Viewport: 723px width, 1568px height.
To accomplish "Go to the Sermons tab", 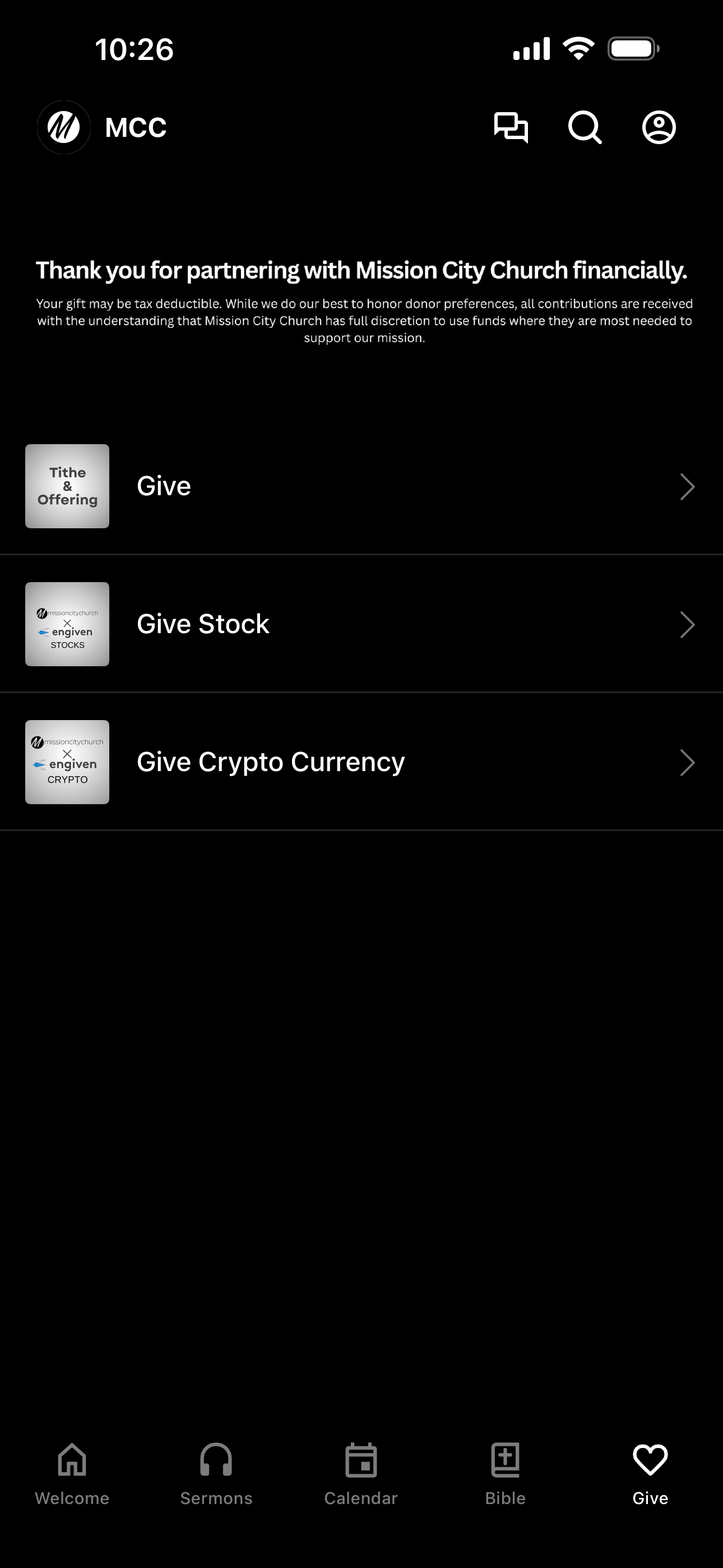I will click(x=216, y=1474).
